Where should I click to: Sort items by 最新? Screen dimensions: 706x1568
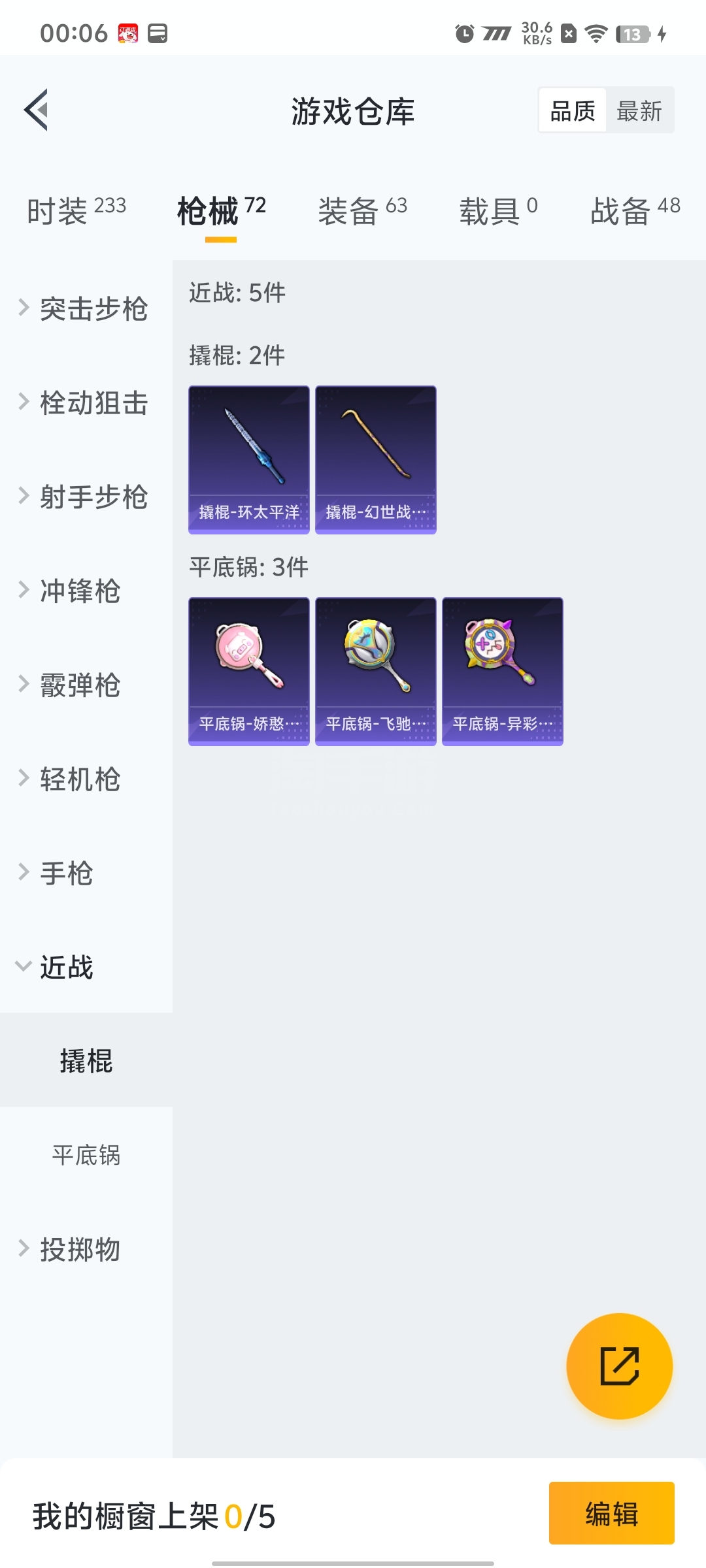coord(639,110)
